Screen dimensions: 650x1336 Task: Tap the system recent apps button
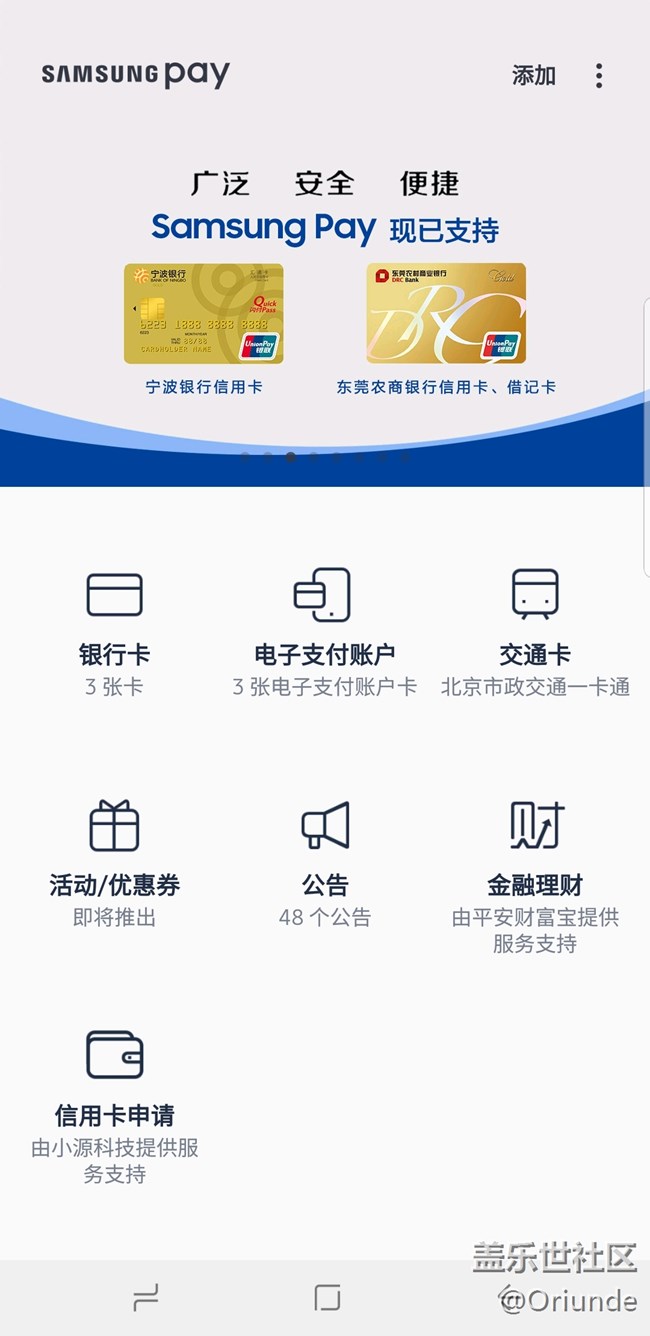pos(146,1298)
